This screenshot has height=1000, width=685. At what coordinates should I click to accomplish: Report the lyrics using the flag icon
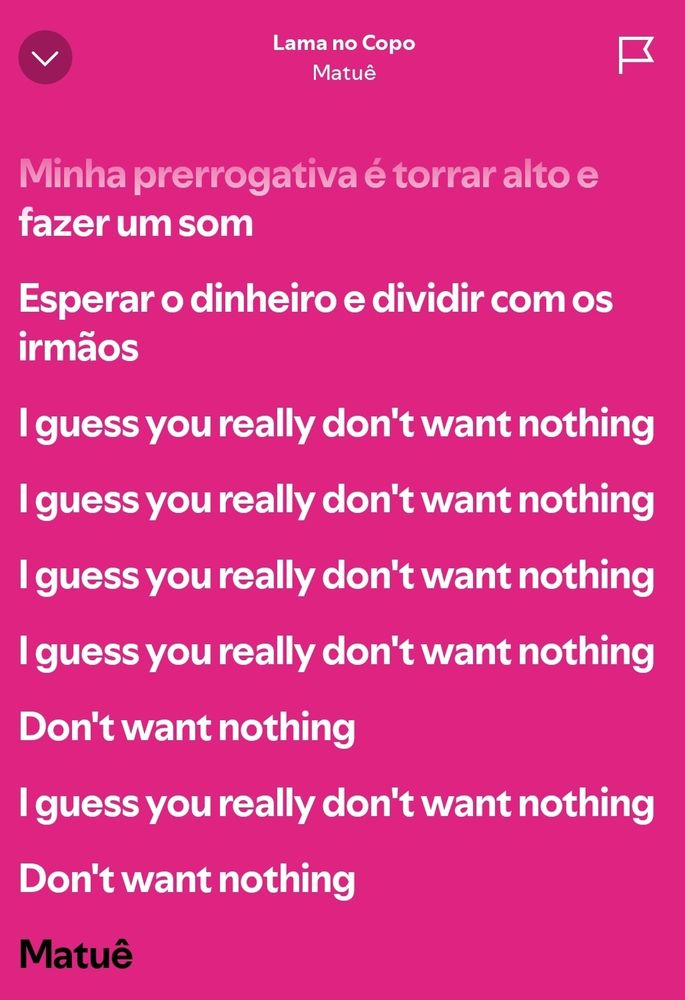point(636,55)
